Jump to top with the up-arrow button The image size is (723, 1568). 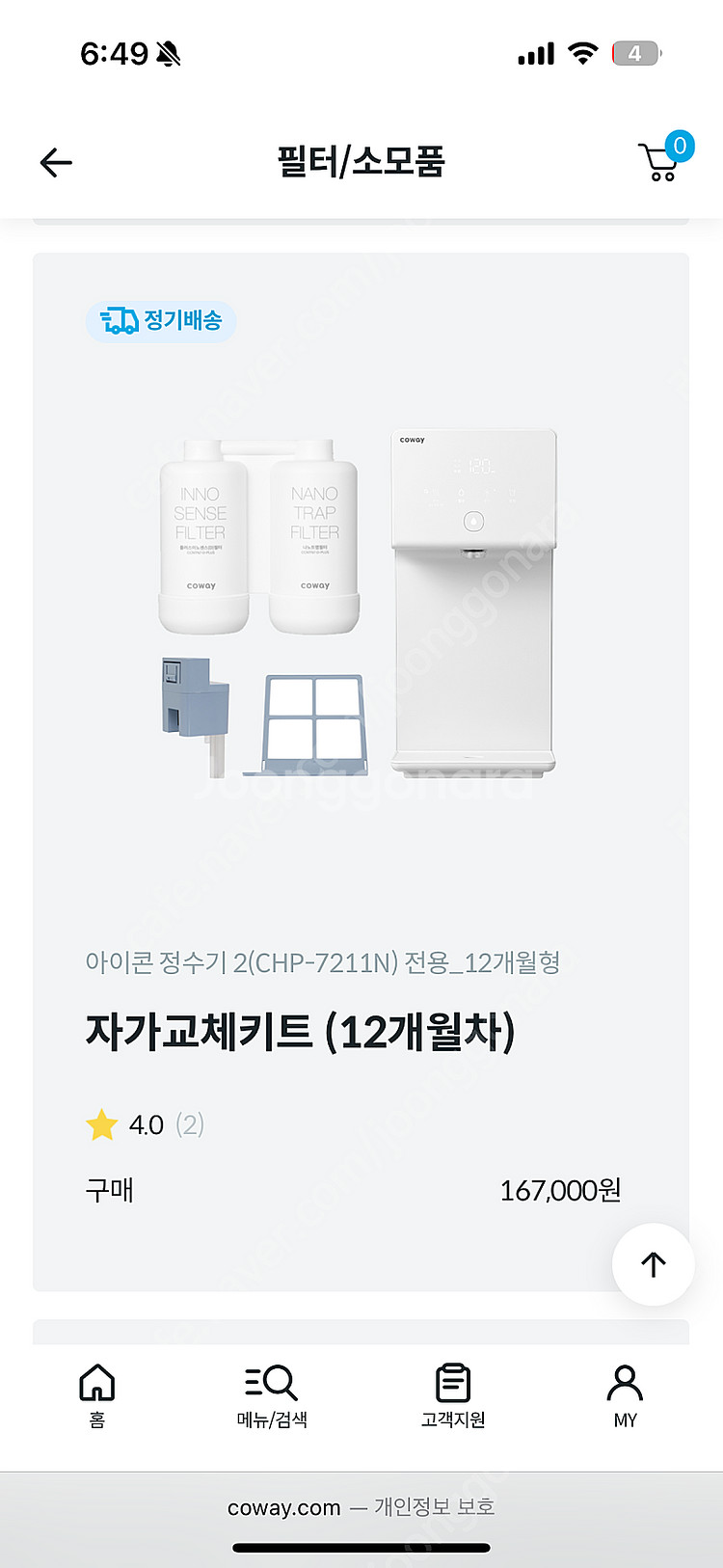pos(654,1264)
